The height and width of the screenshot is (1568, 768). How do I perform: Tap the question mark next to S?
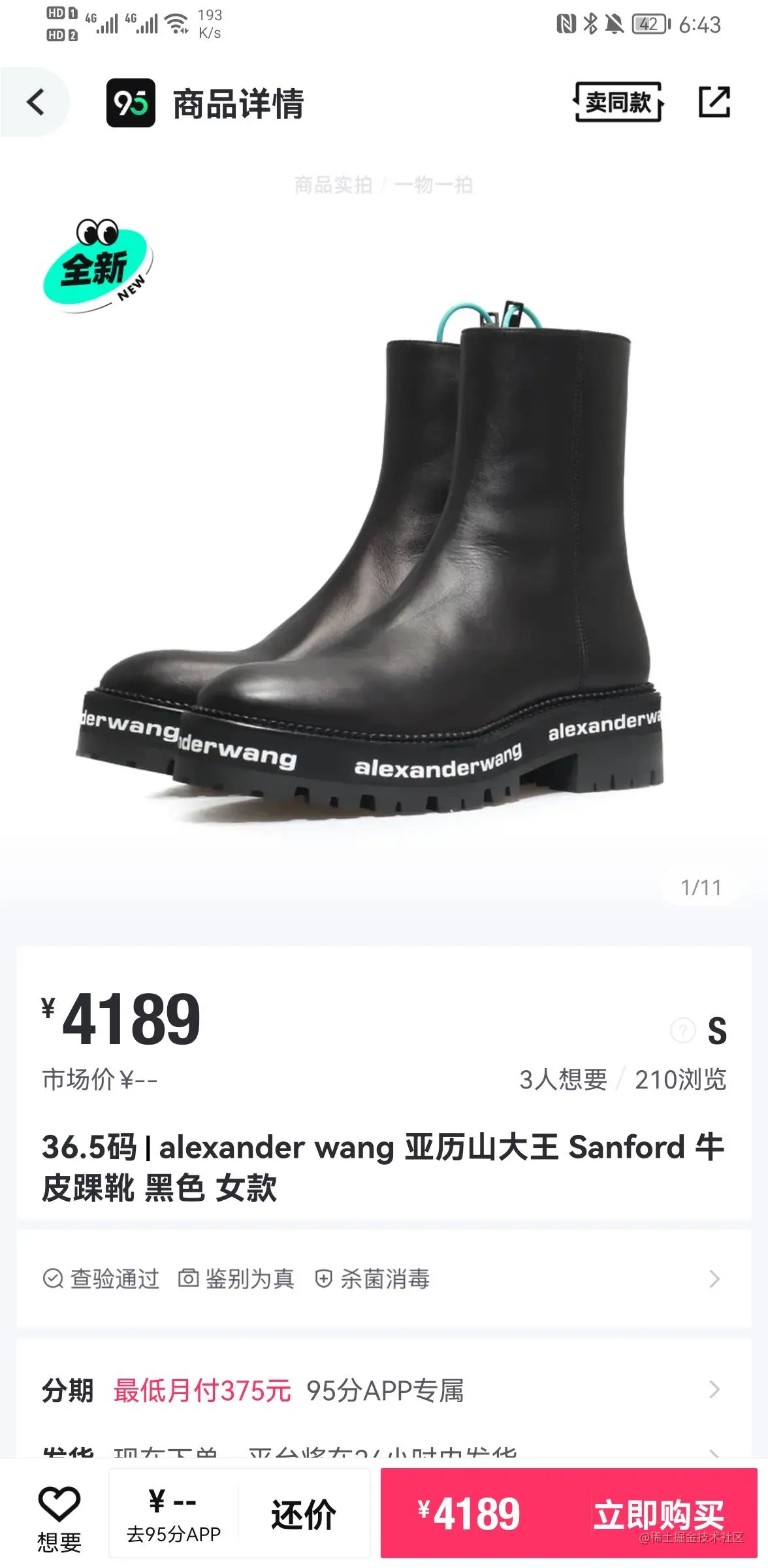682,1031
